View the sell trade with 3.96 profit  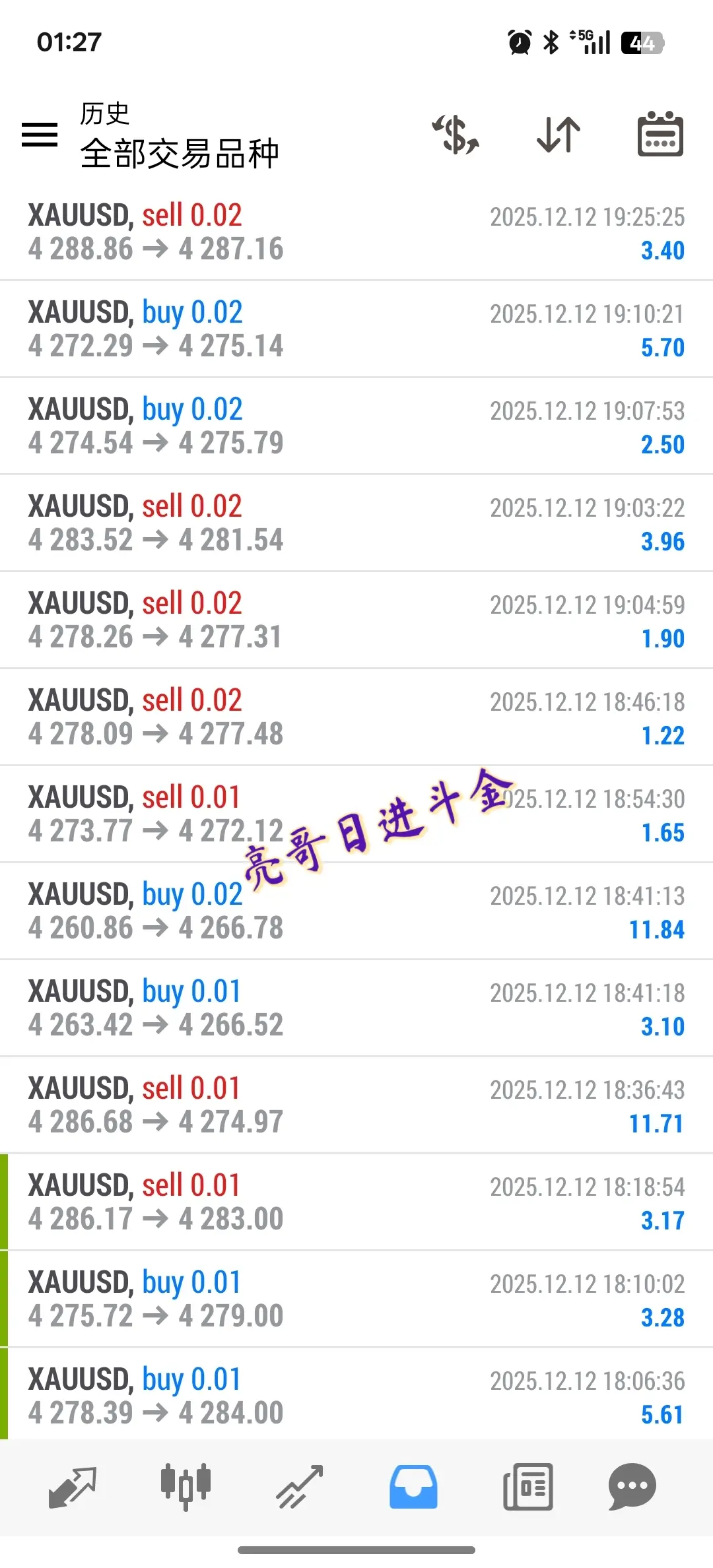tap(356, 523)
